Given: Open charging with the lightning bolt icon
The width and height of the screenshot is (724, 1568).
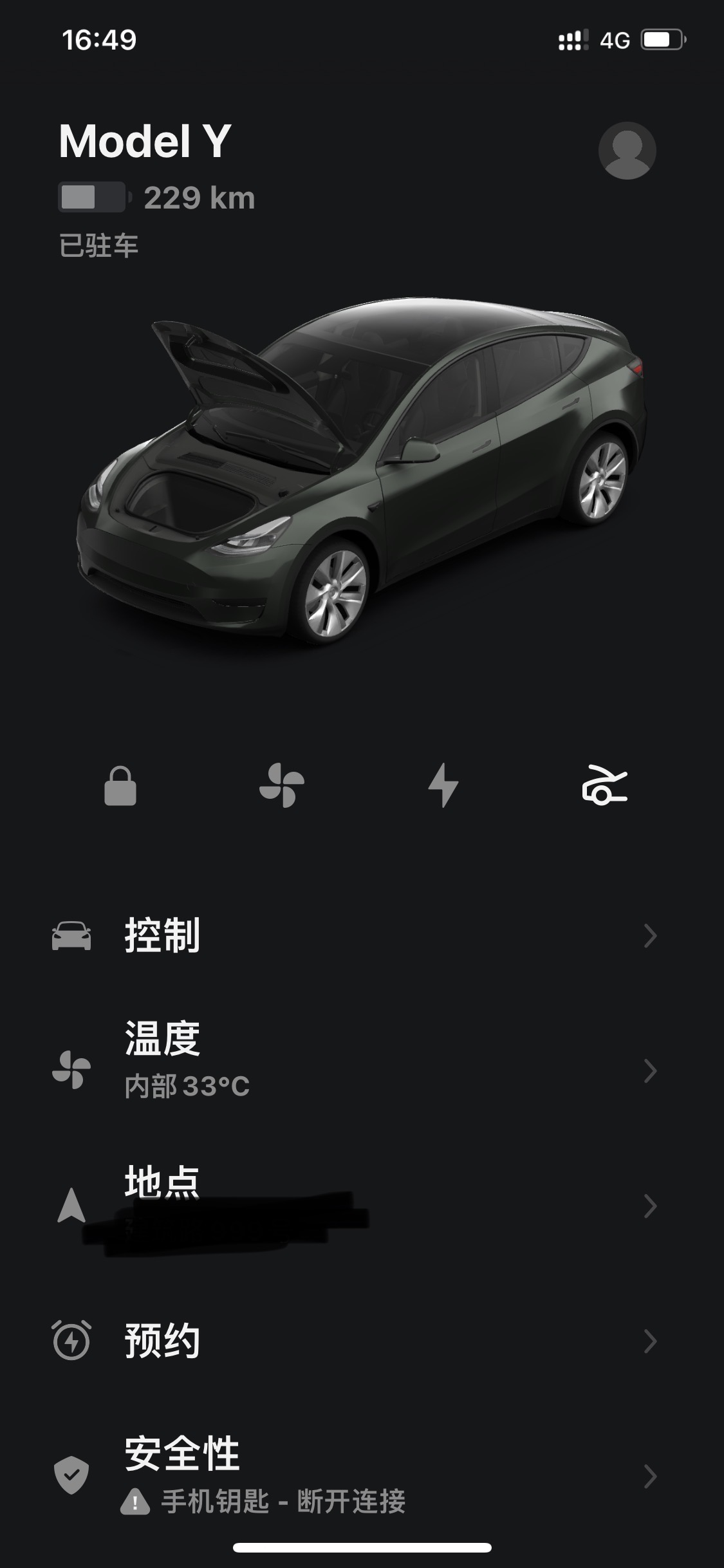Looking at the screenshot, I should coord(443,785).
